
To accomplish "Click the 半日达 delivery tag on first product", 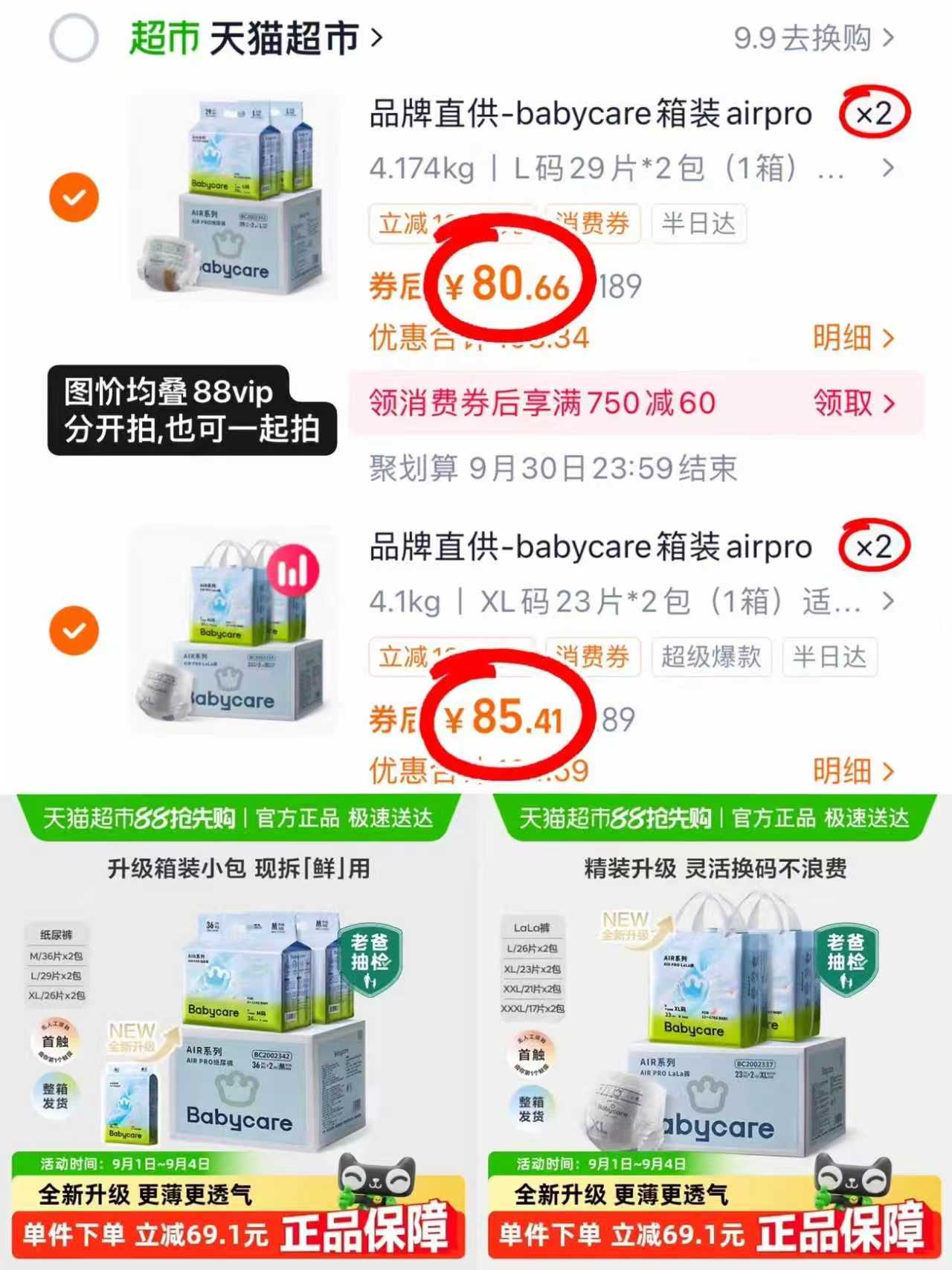I will point(698,225).
